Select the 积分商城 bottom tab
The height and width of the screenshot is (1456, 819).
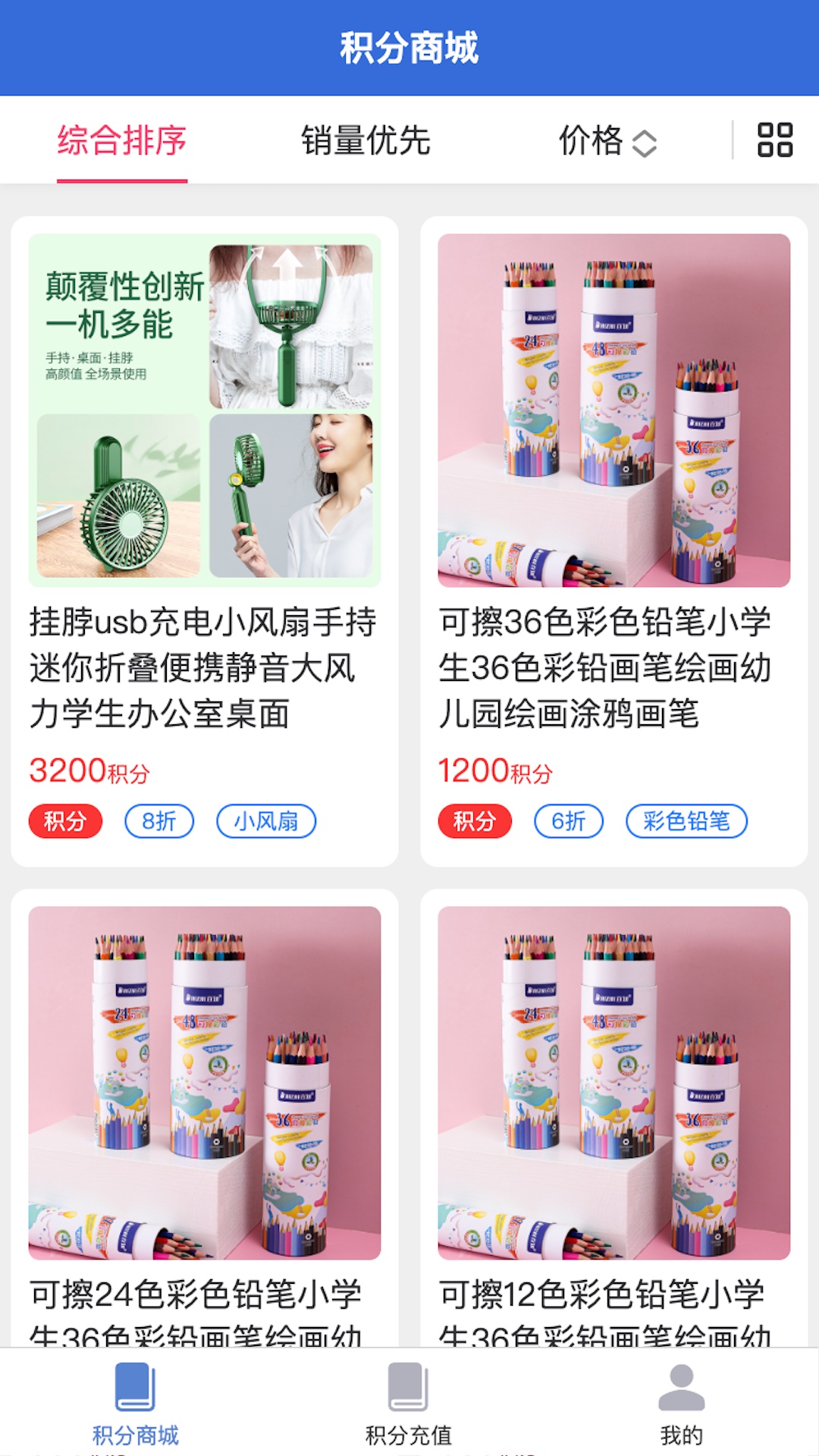pyautogui.click(x=136, y=1403)
